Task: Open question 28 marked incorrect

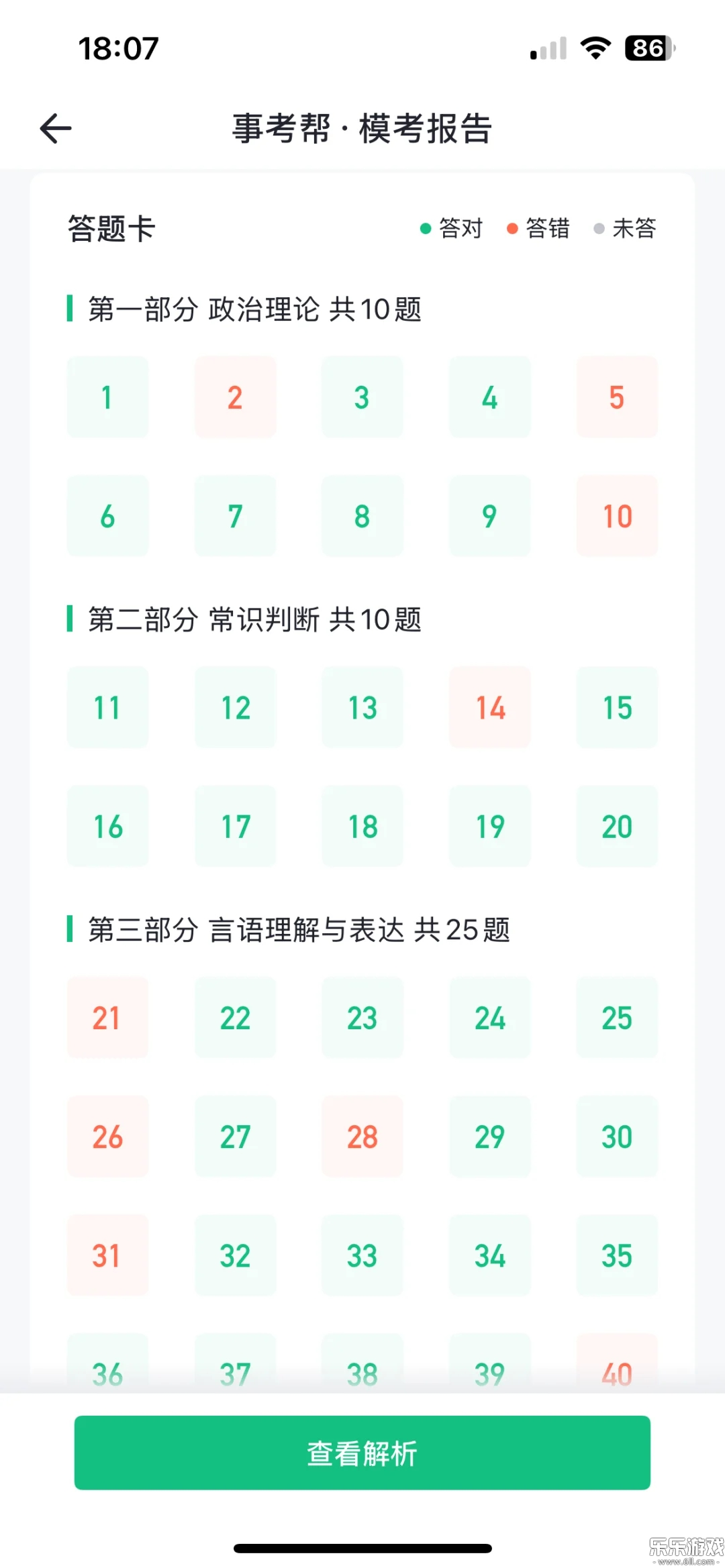Action: click(x=362, y=1136)
